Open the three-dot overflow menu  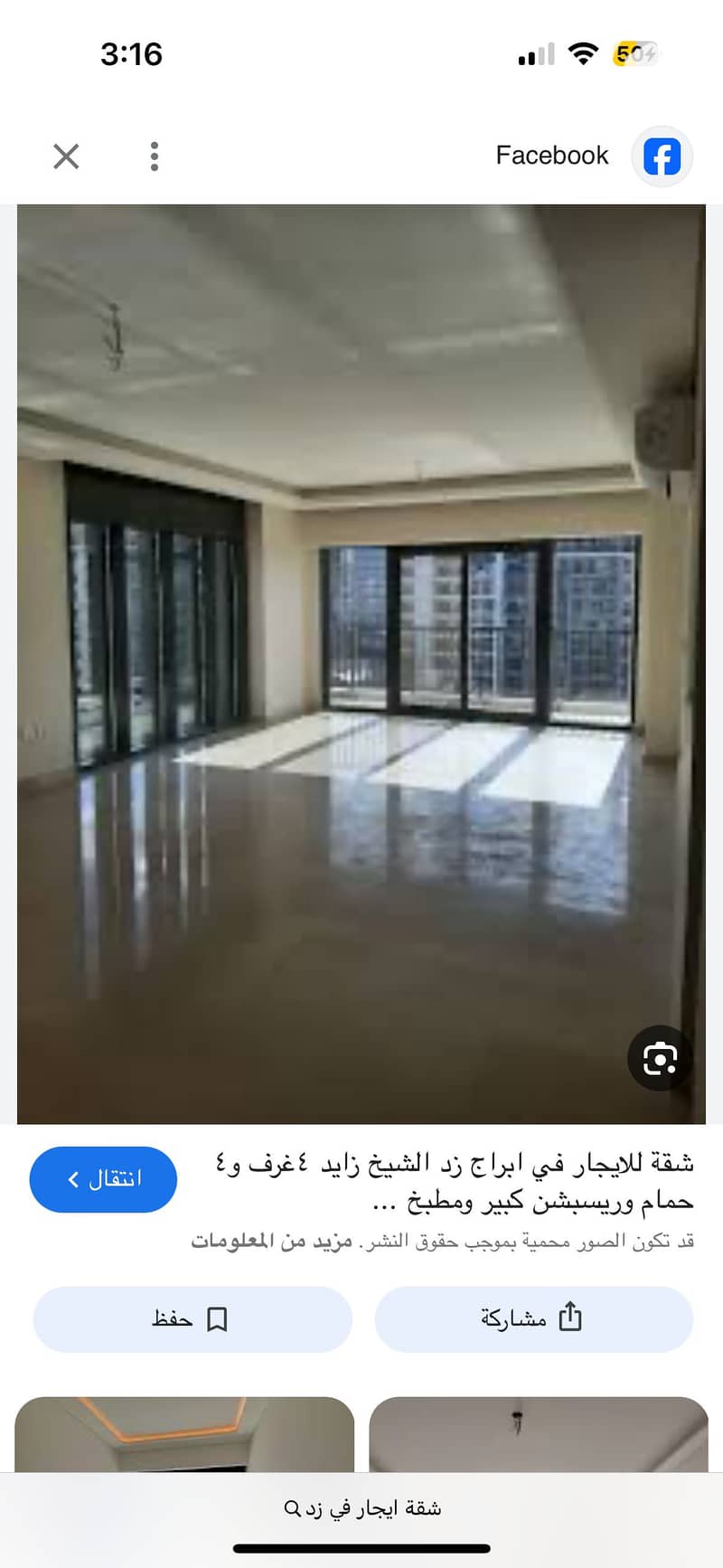click(x=155, y=156)
